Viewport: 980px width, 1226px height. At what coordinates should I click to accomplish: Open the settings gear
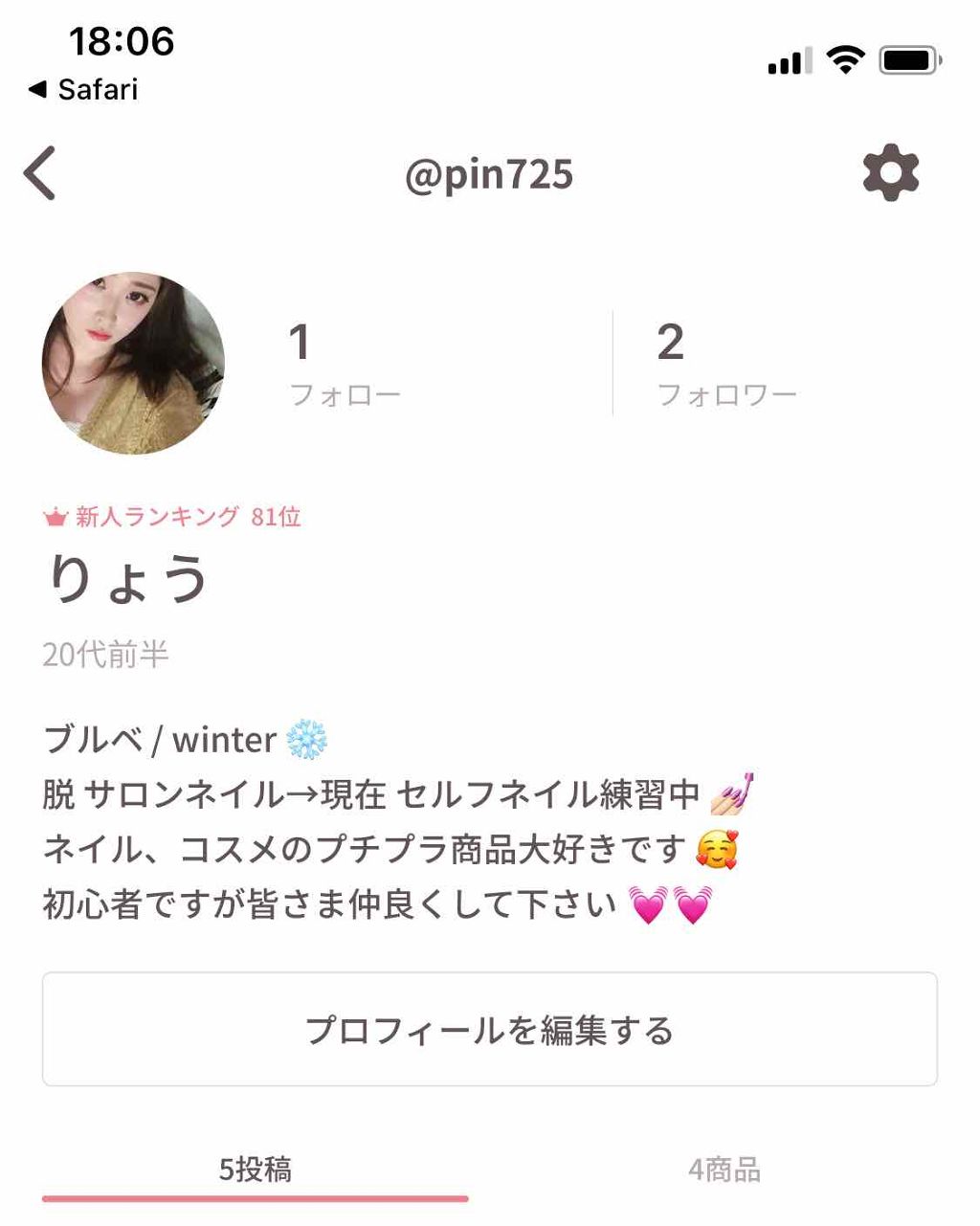[x=890, y=172]
